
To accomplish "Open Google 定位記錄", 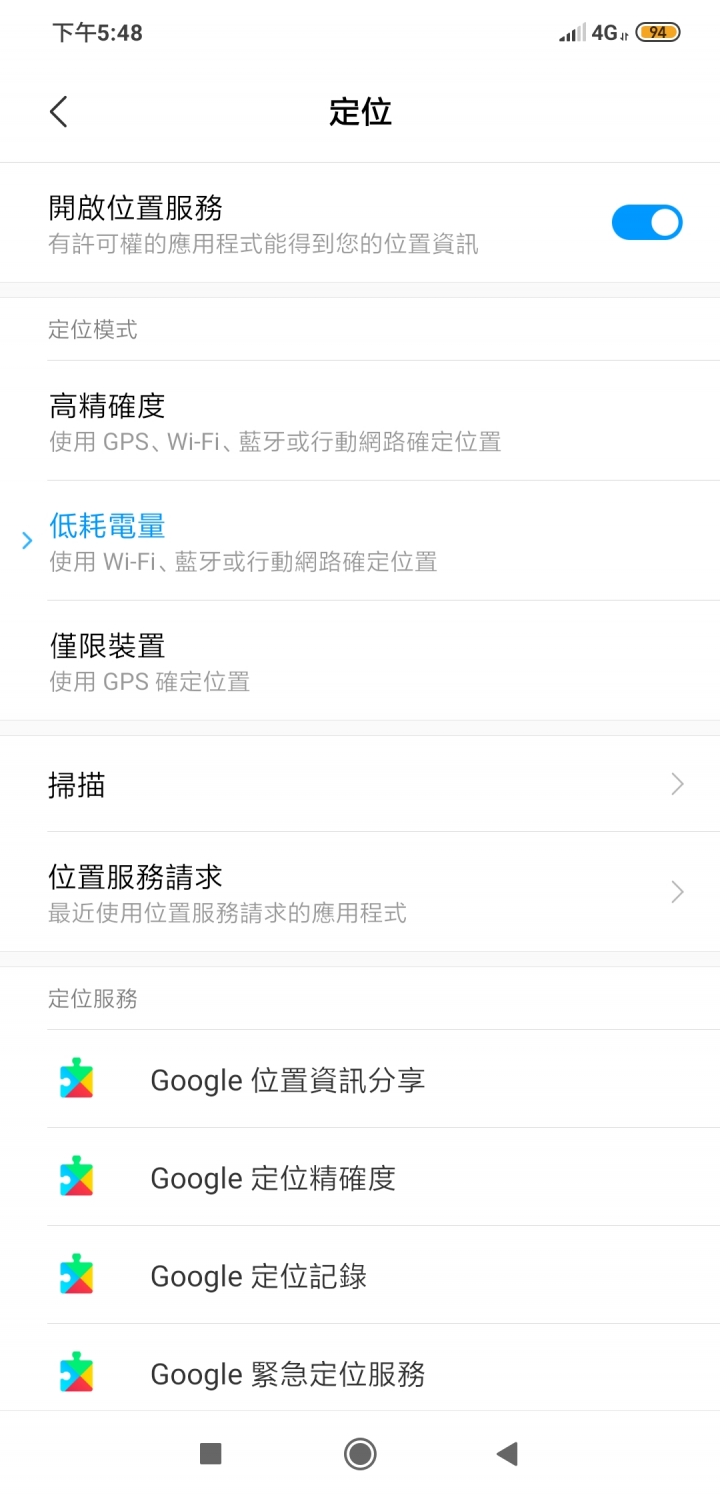I will click(x=360, y=1276).
